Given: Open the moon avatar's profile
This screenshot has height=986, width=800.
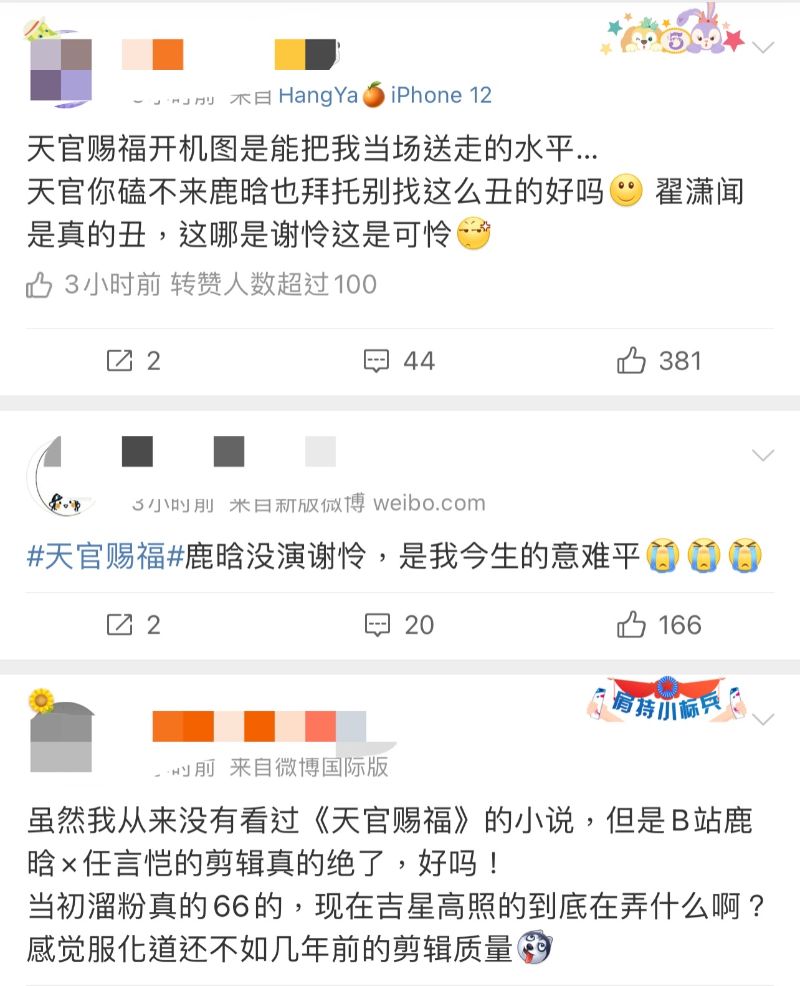Looking at the screenshot, I should click(x=60, y=478).
